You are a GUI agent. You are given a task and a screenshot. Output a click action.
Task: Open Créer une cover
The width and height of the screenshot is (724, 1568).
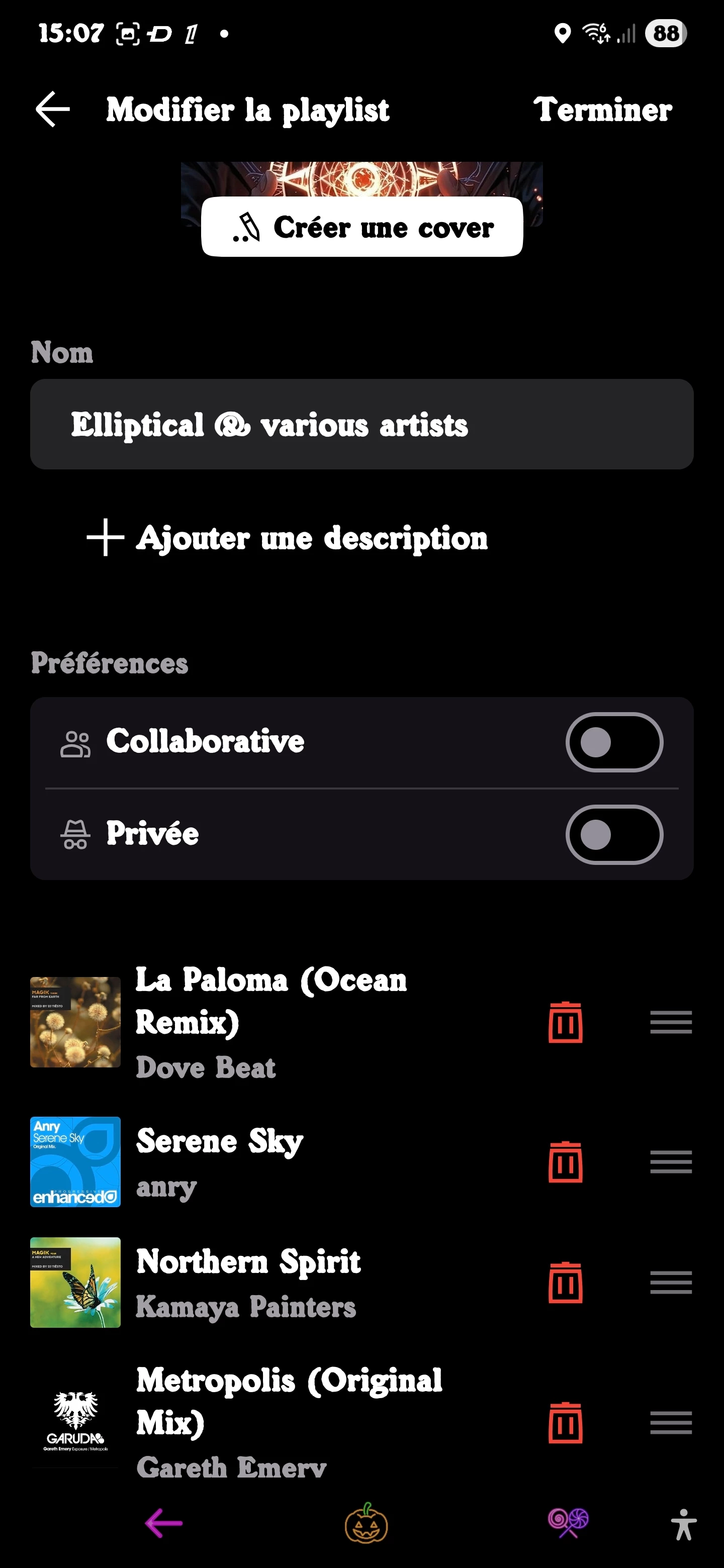tap(361, 227)
